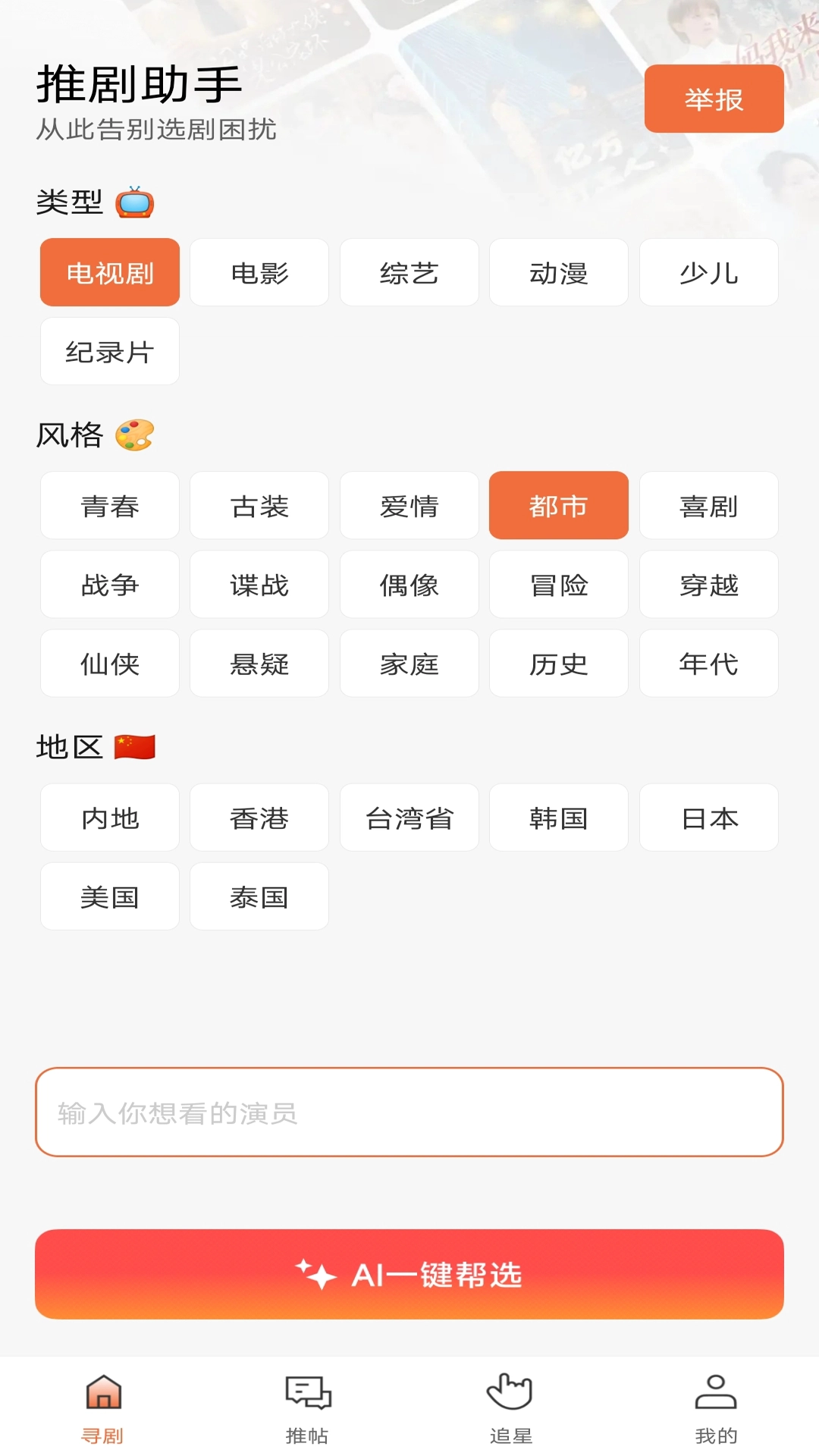Deselect the highlighted 都市 style filter
819x1456 pixels.
point(559,506)
